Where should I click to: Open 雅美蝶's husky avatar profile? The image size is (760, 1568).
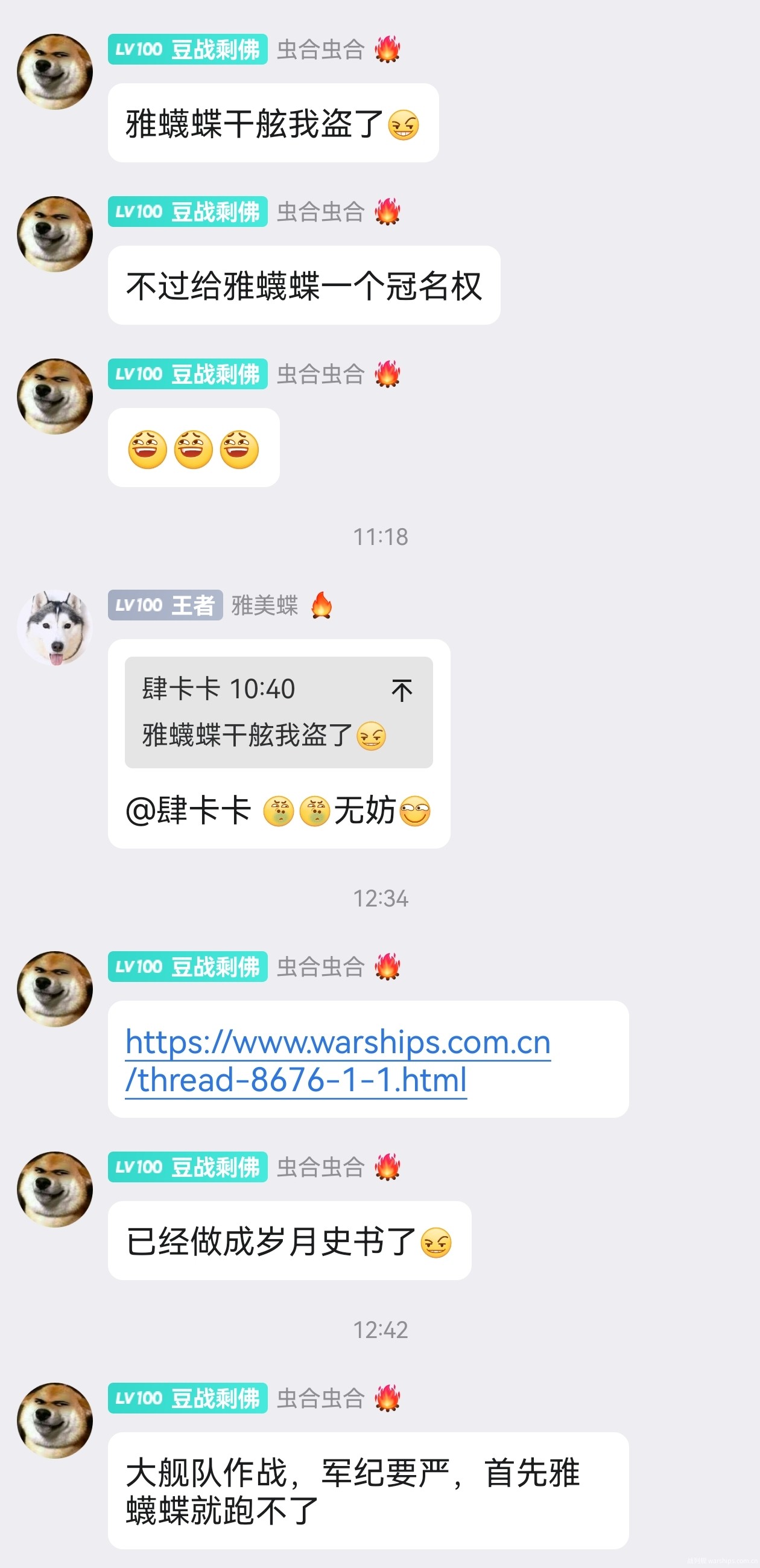coord(55,627)
